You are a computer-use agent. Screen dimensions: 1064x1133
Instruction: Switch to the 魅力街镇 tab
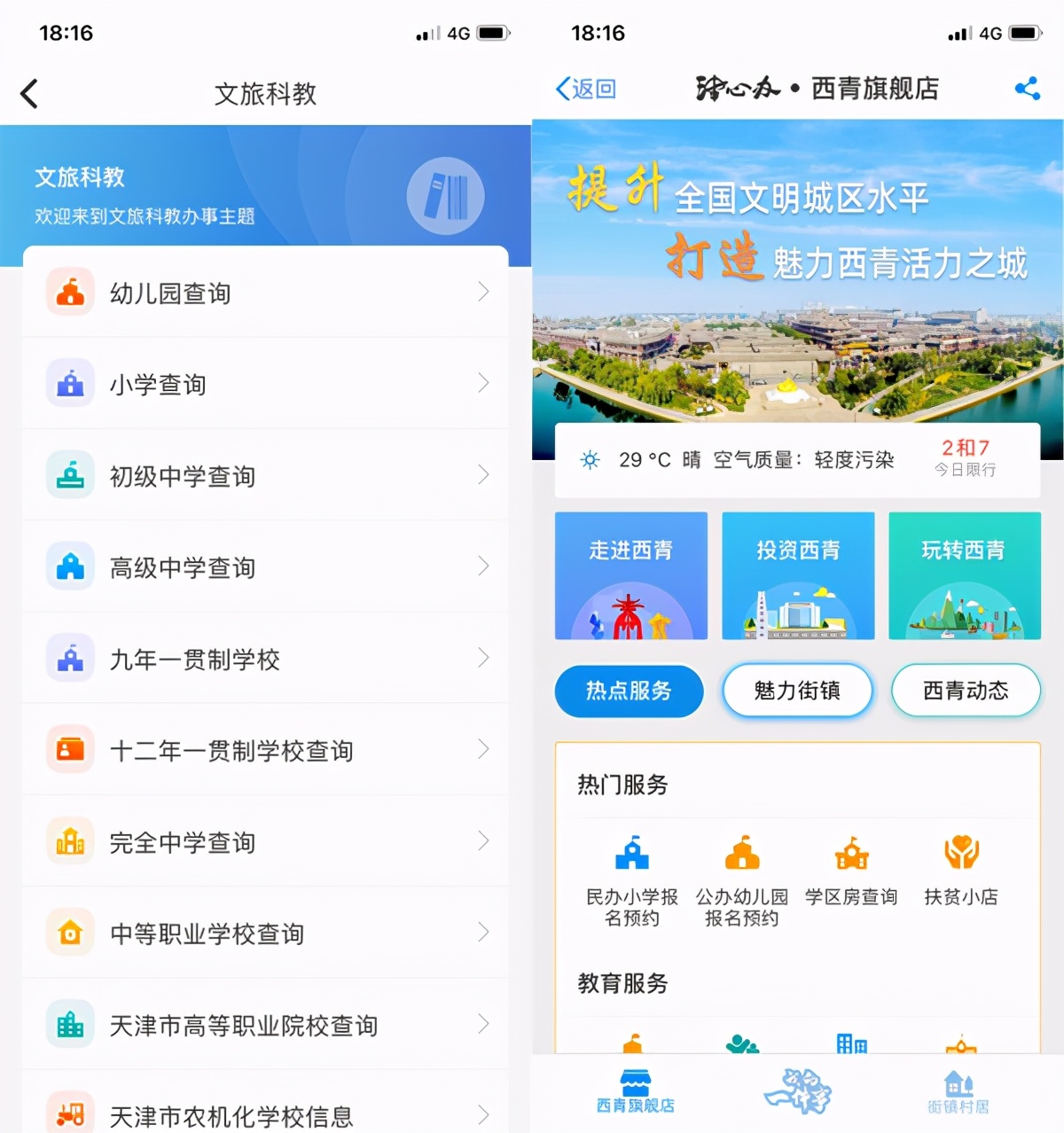point(797,691)
